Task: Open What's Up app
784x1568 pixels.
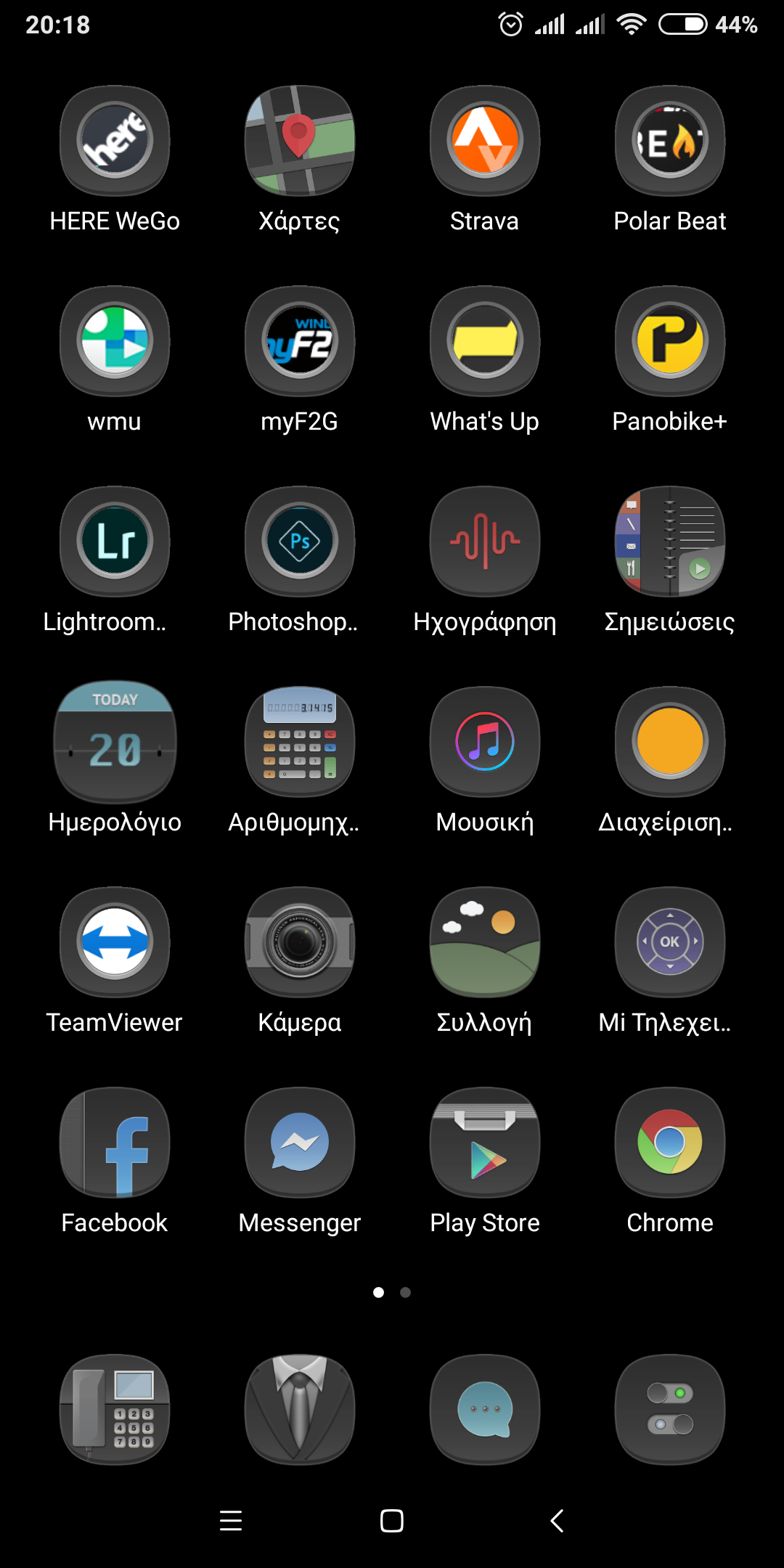Action: pos(485,341)
